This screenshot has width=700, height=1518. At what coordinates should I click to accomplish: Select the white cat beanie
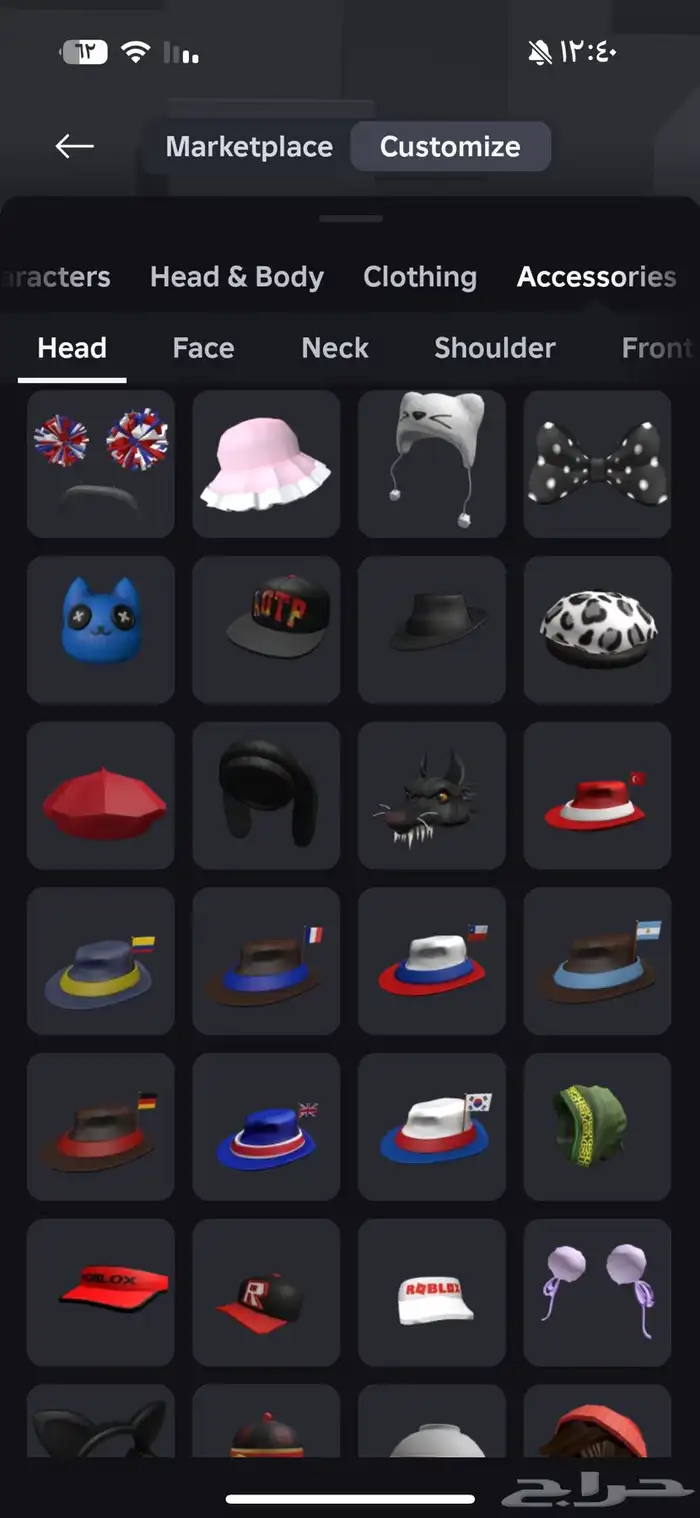(x=432, y=464)
